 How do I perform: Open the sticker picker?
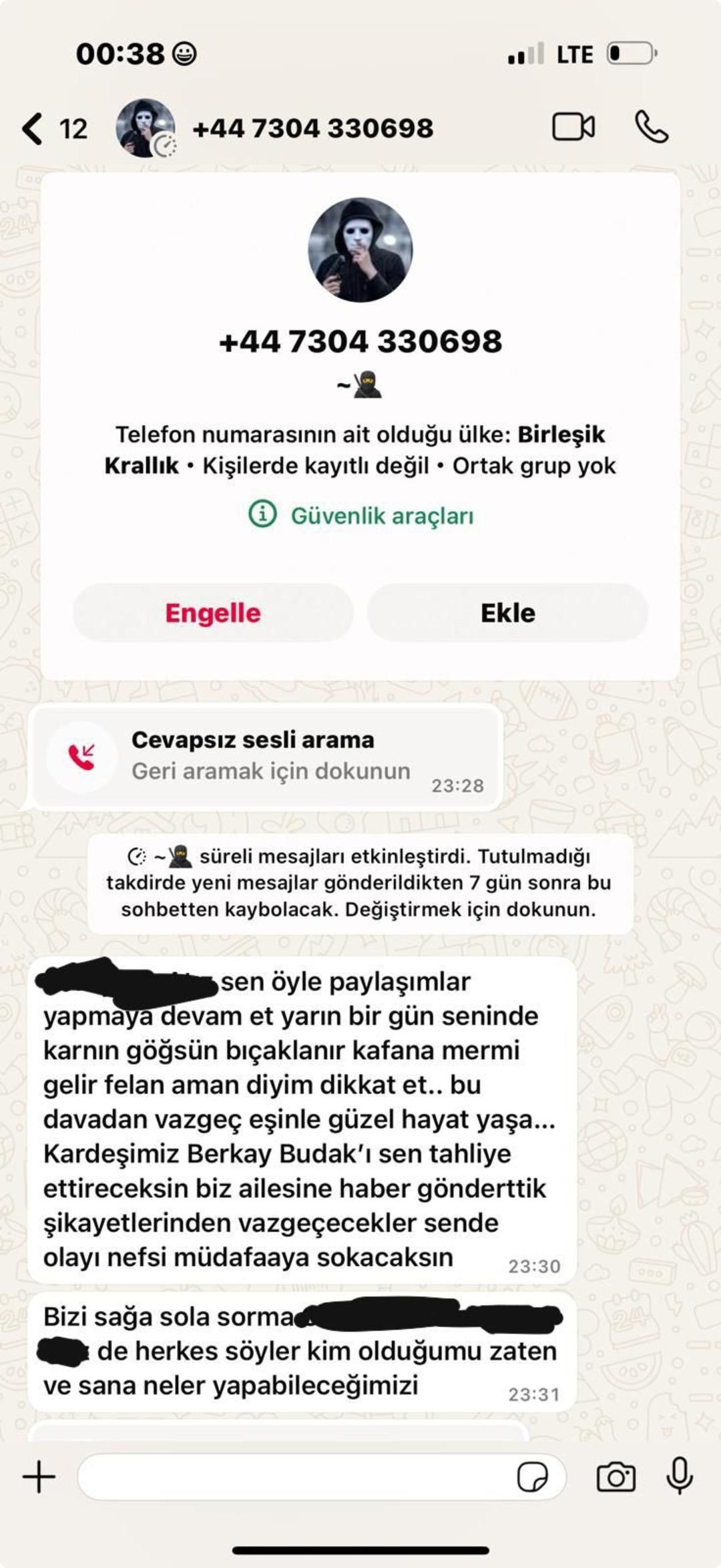point(532,1477)
